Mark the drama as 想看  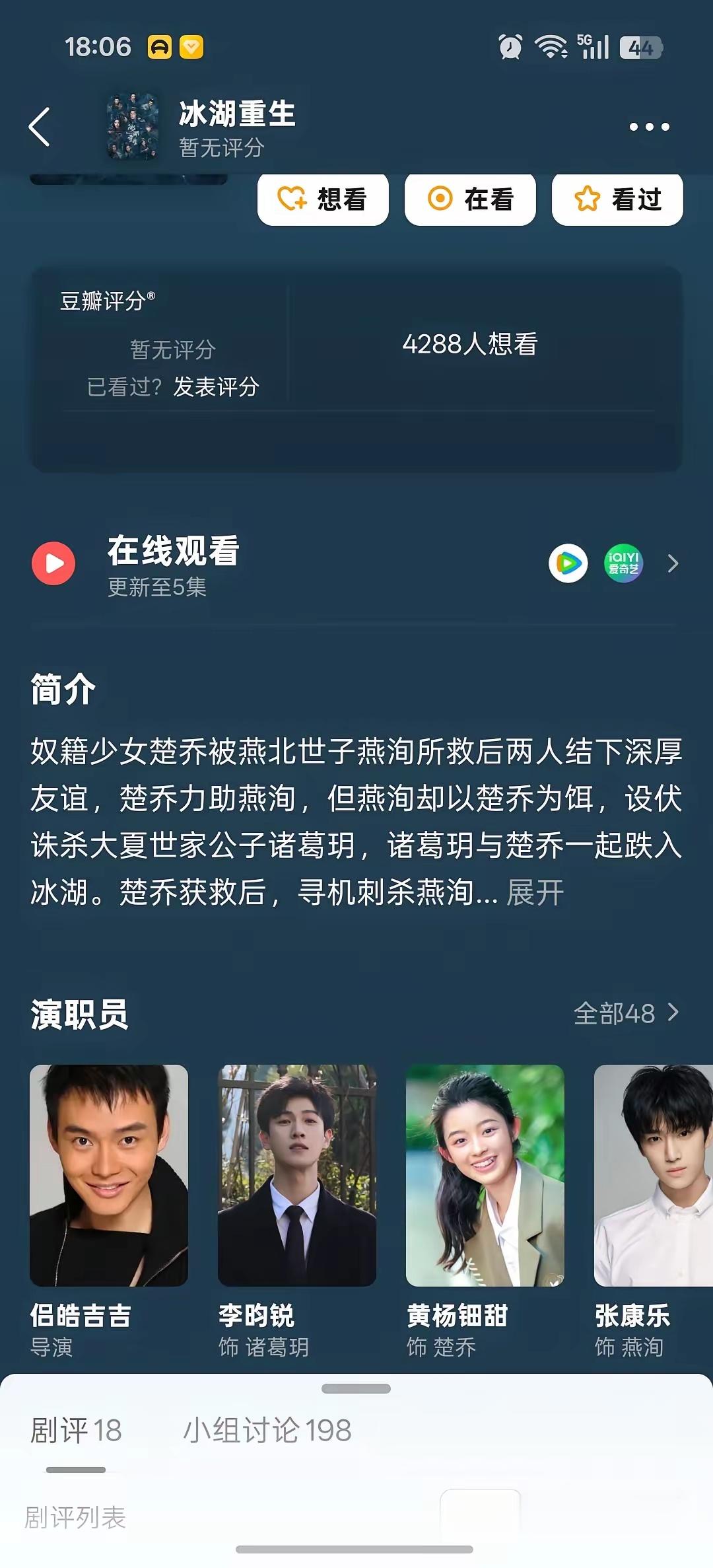pyautogui.click(x=323, y=199)
